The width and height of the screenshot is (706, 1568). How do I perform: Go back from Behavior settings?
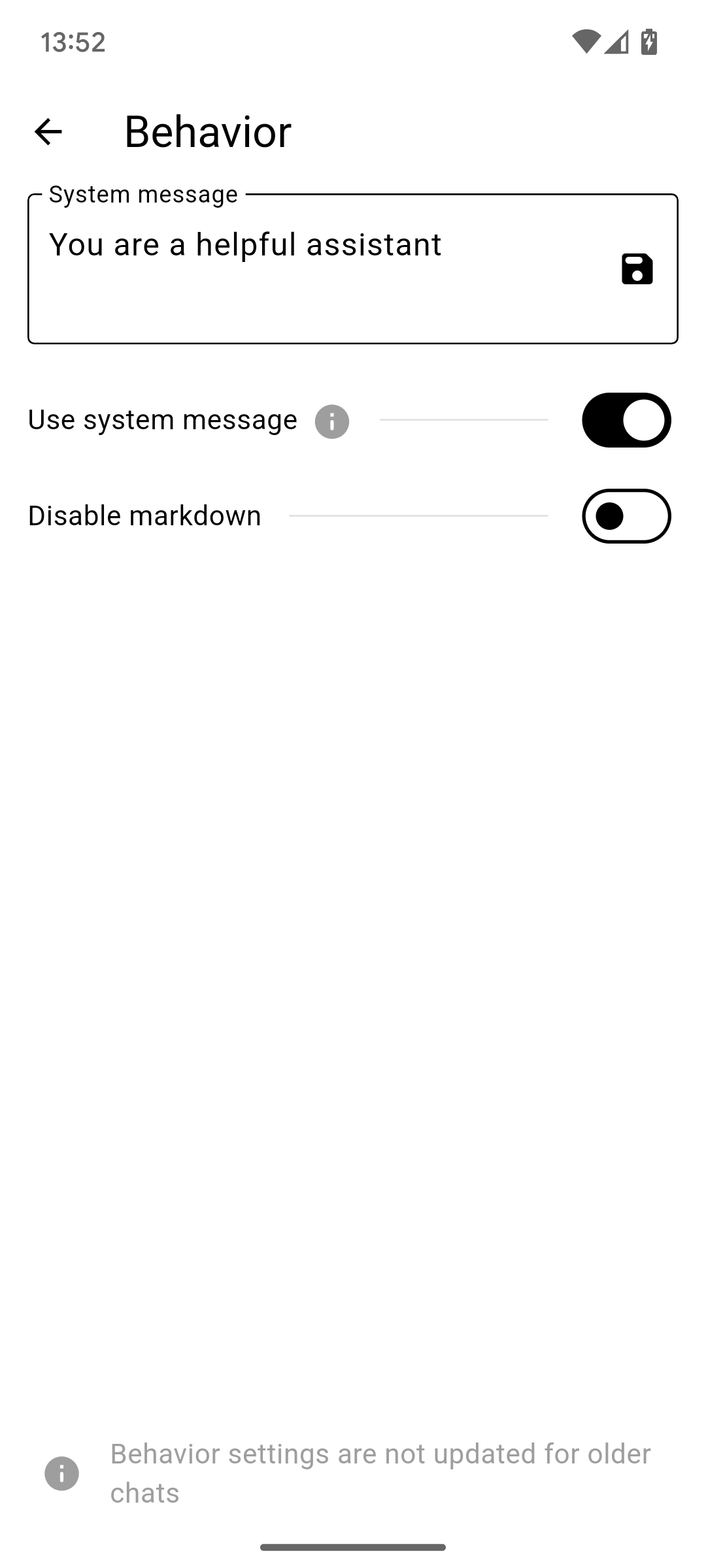[48, 132]
